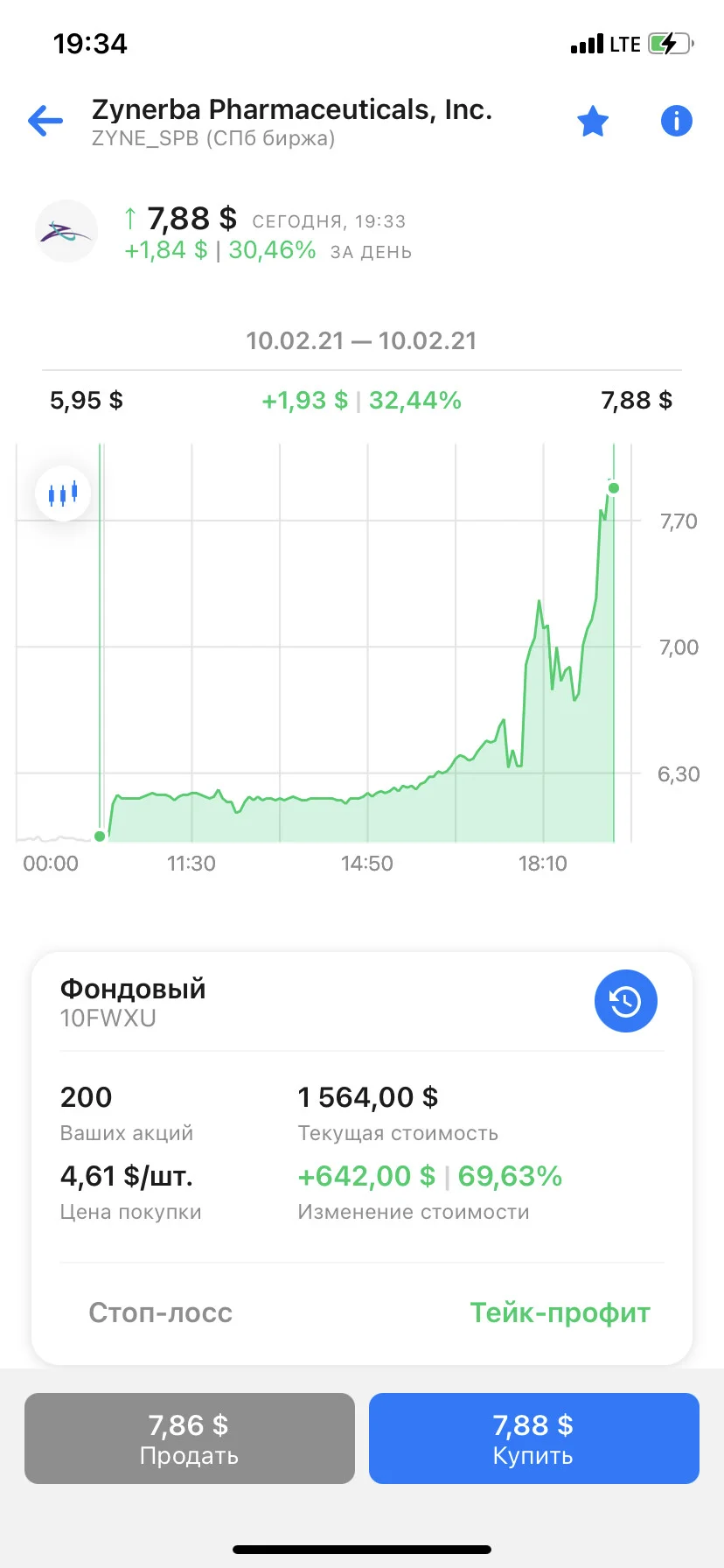Open operations history for Фондовый account
Screen dimensions: 724x1568
click(x=626, y=1001)
